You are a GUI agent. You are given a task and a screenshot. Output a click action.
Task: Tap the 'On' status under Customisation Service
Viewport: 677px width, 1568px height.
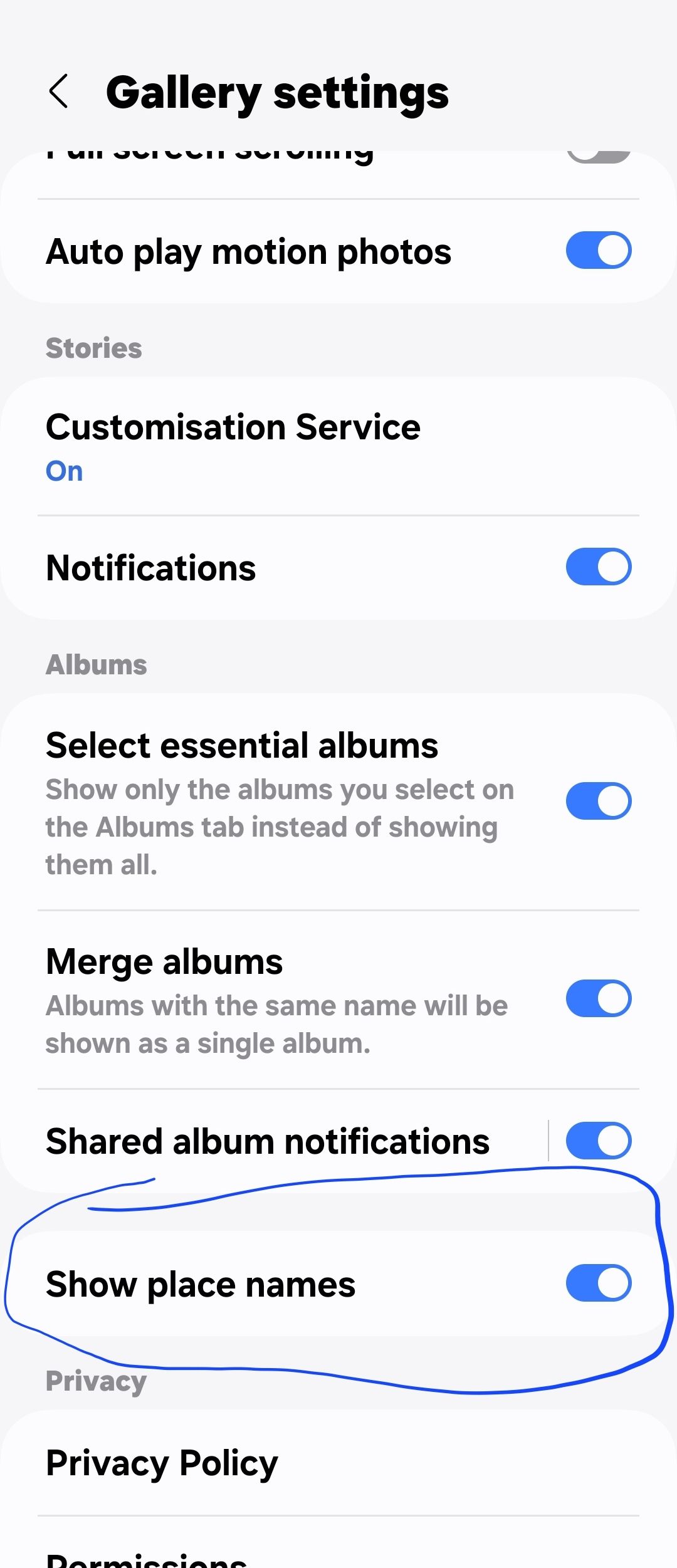tap(64, 471)
